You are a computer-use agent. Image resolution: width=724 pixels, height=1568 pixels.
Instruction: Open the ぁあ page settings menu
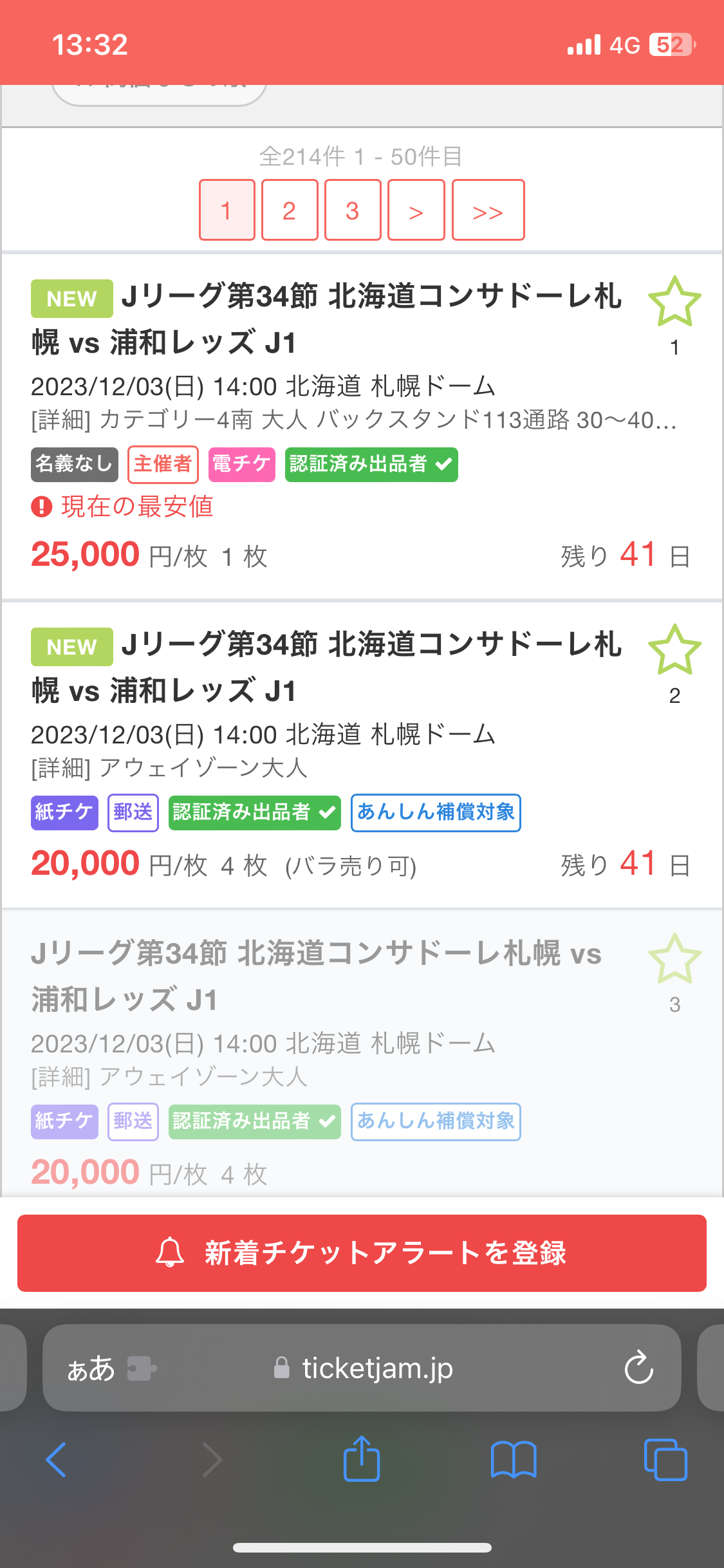(x=91, y=1368)
